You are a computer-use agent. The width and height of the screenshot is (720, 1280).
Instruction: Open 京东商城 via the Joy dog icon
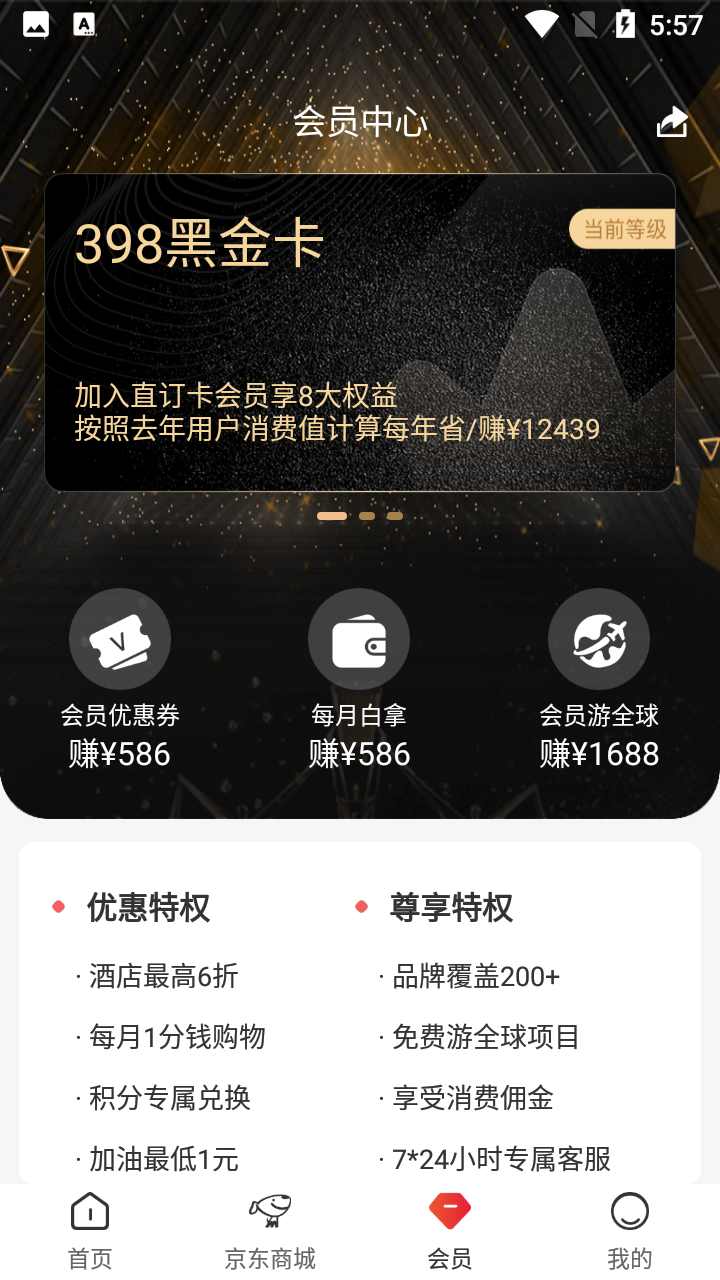pyautogui.click(x=269, y=1210)
